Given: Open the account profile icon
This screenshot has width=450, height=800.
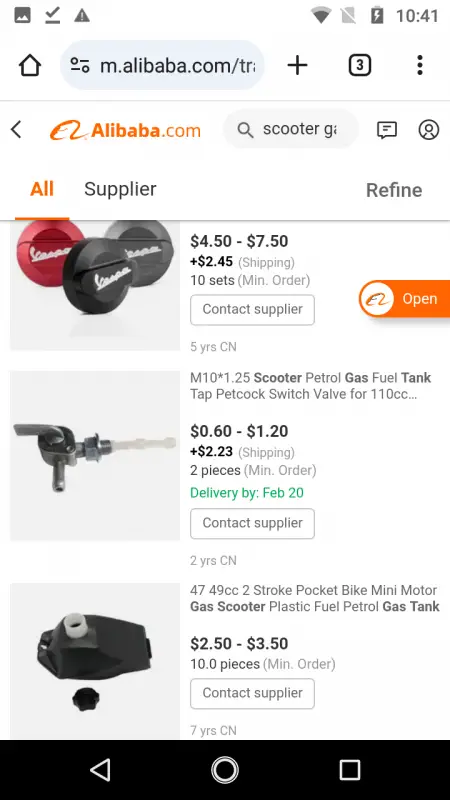Looking at the screenshot, I should pos(429,130).
